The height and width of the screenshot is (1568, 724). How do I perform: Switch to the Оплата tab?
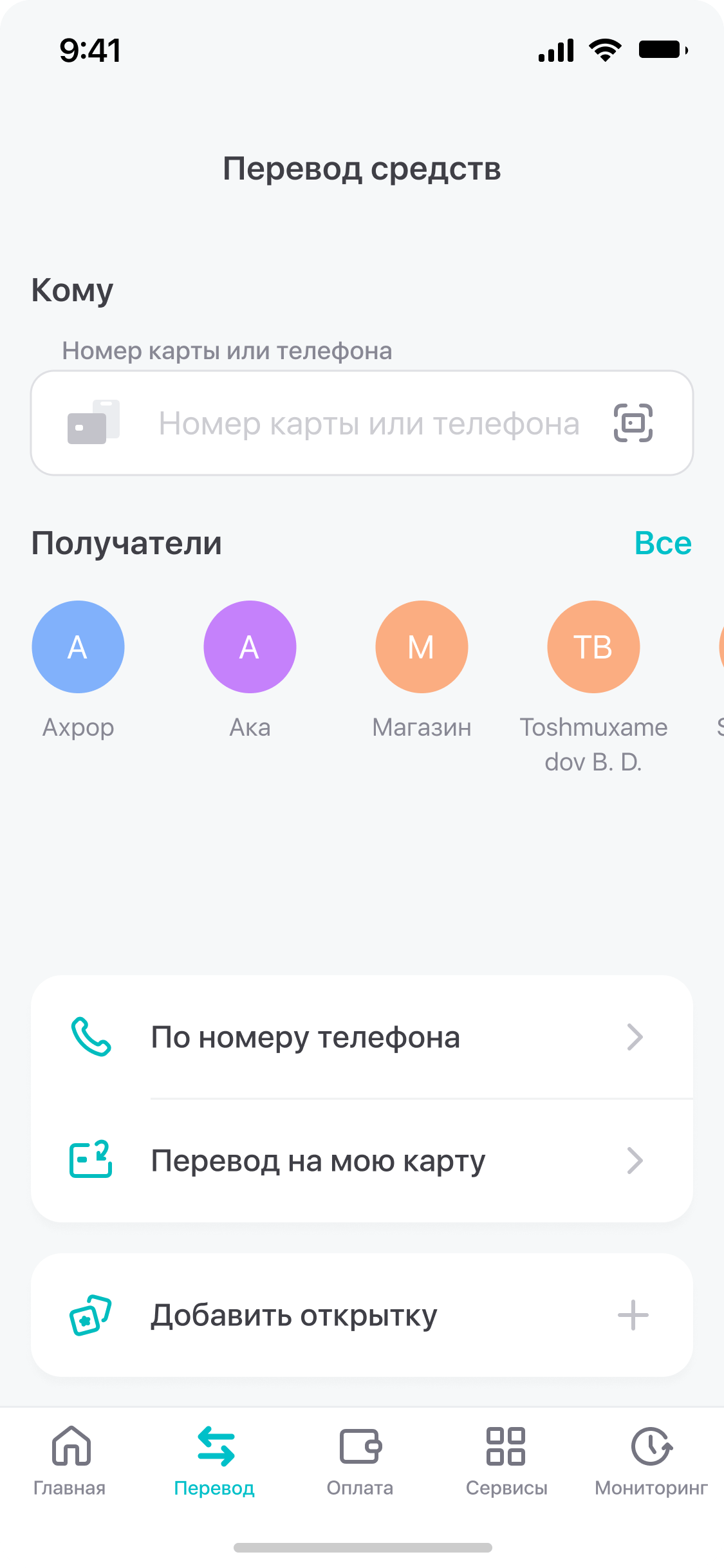tap(360, 1461)
